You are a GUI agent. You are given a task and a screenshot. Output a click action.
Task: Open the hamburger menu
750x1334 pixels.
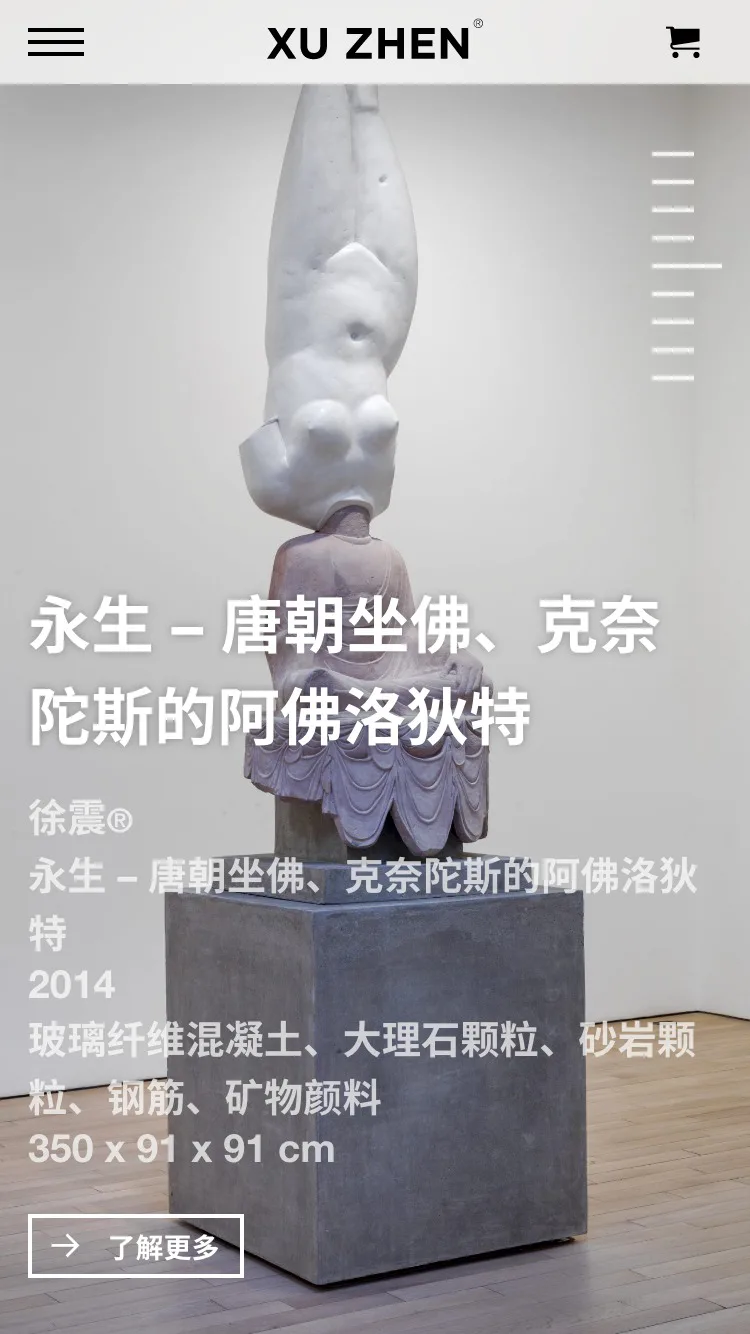pyautogui.click(x=56, y=42)
